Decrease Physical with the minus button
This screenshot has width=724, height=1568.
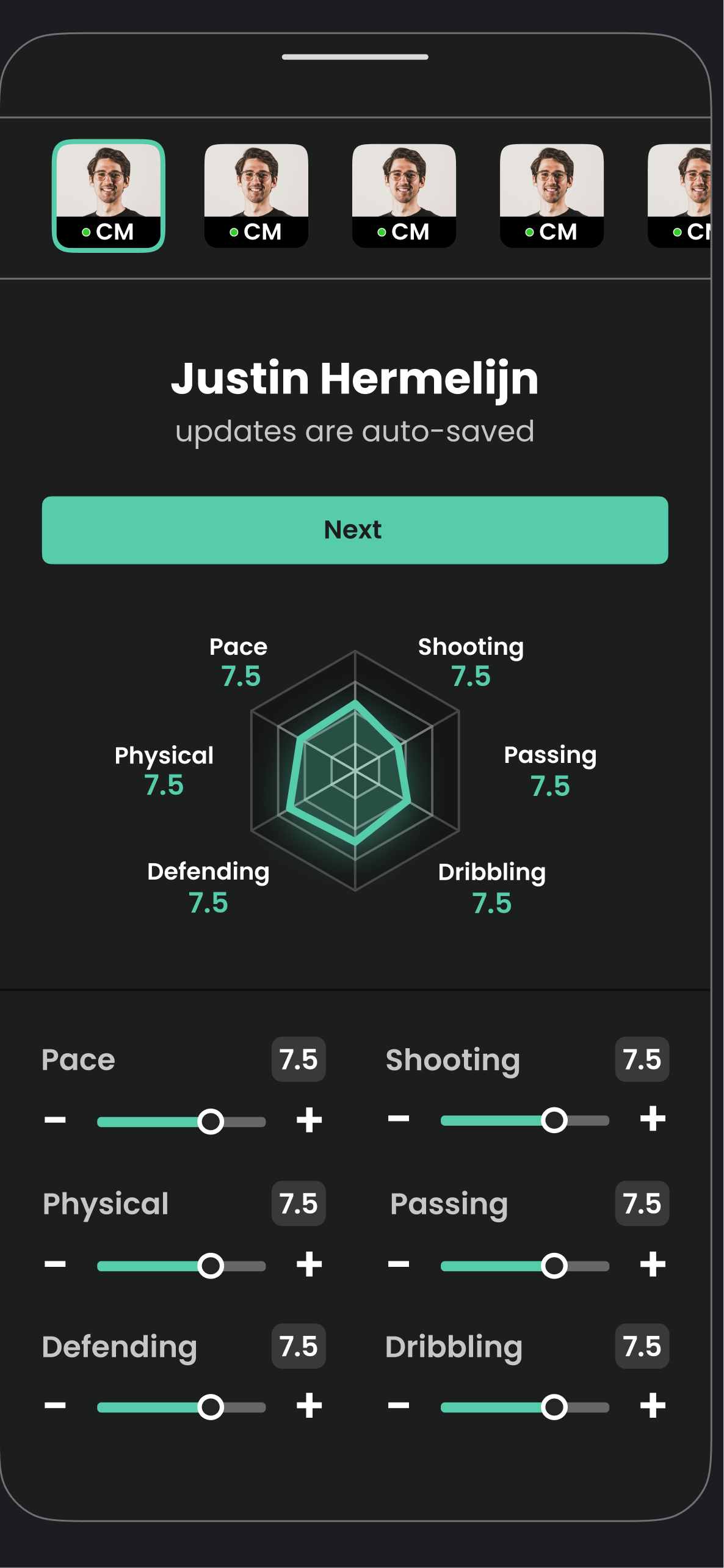(x=55, y=1264)
